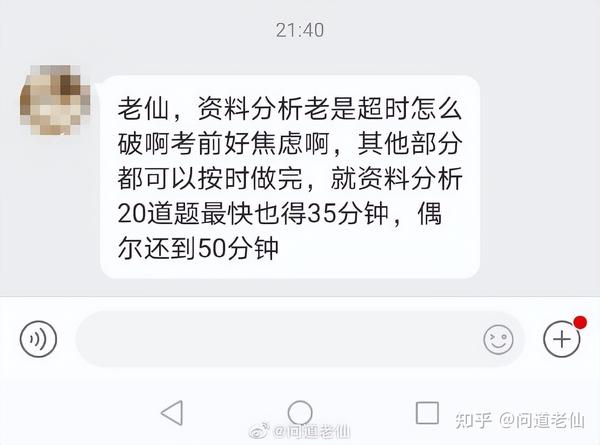Open the plus attachments menu
Image resolution: width=600 pixels, height=445 pixels.
pyautogui.click(x=562, y=339)
